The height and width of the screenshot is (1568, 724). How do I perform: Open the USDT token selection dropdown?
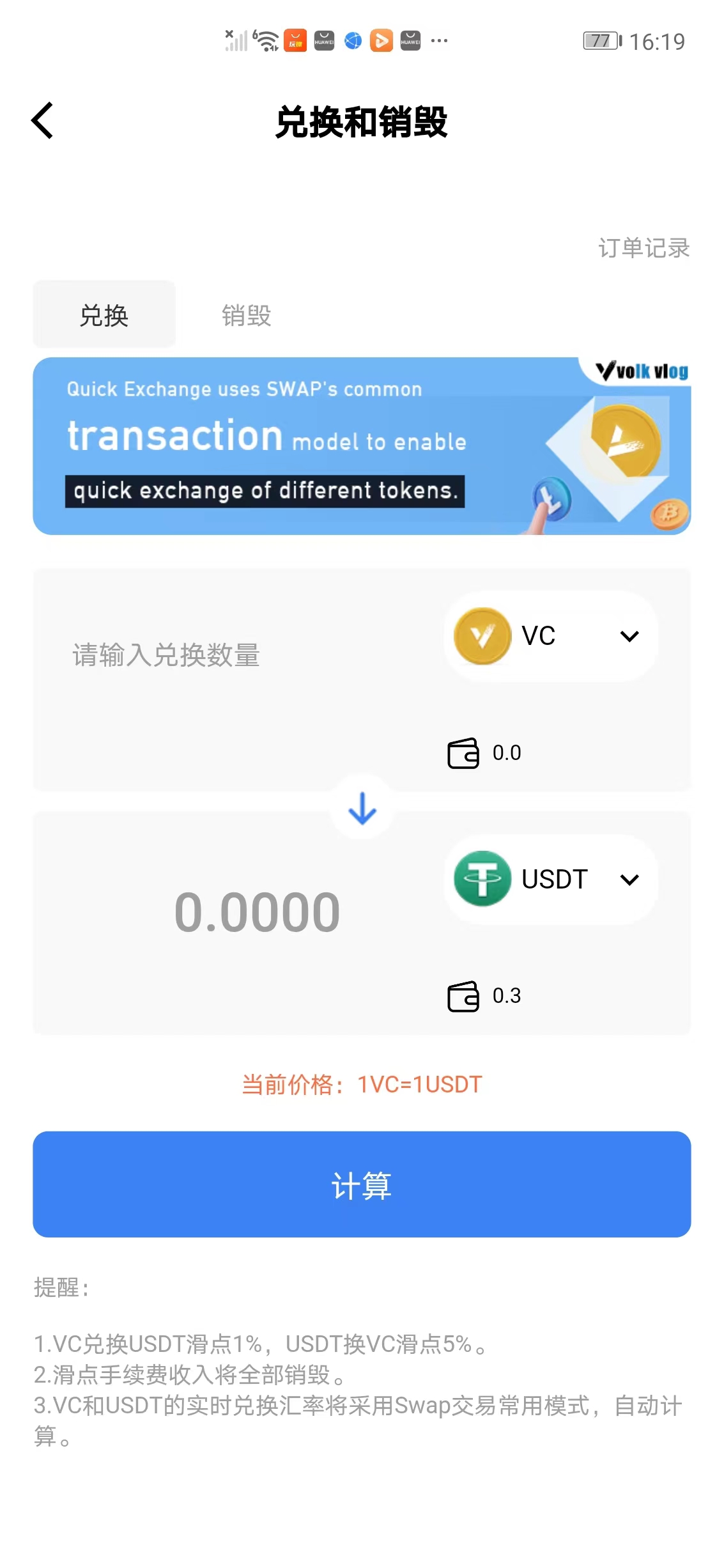click(x=630, y=879)
